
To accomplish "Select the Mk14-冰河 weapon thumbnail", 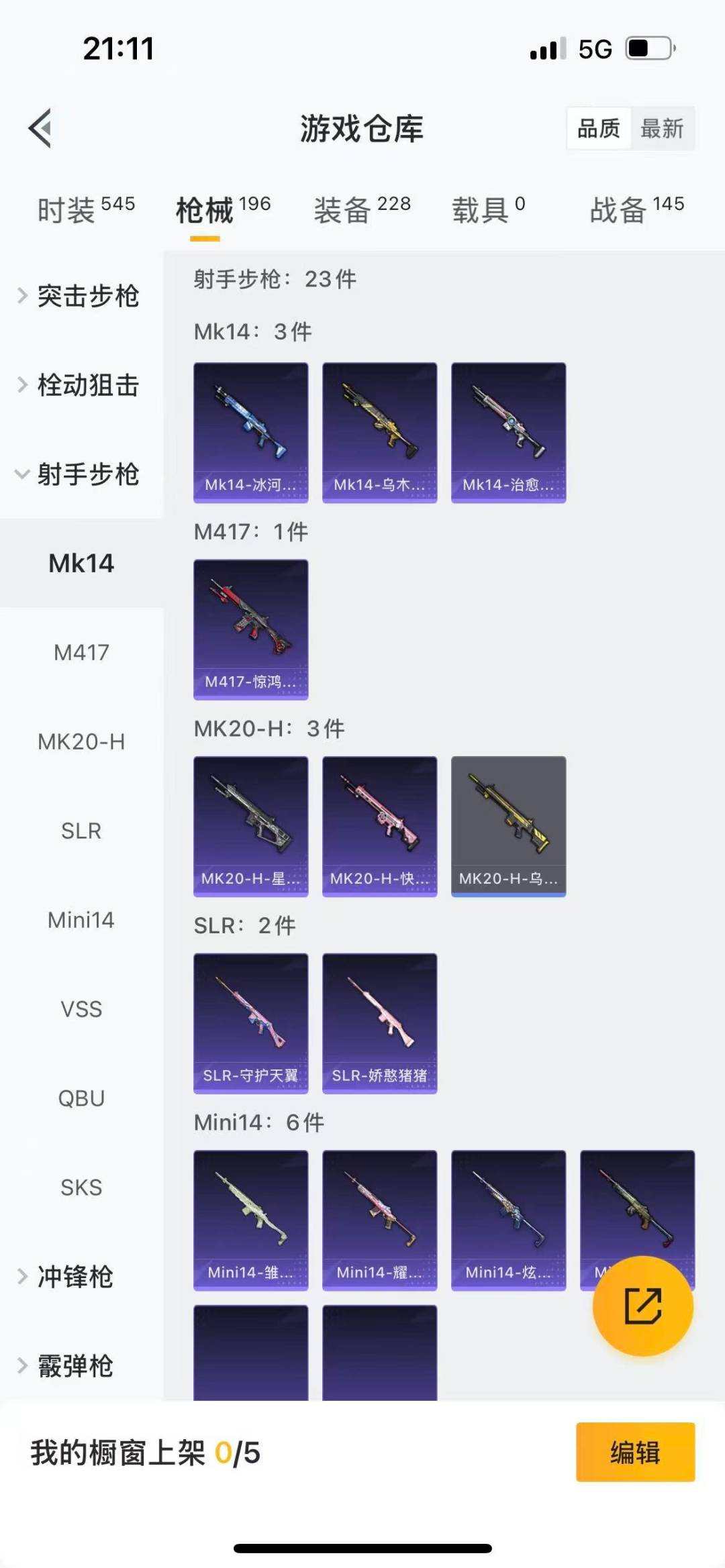I will pyautogui.click(x=250, y=431).
